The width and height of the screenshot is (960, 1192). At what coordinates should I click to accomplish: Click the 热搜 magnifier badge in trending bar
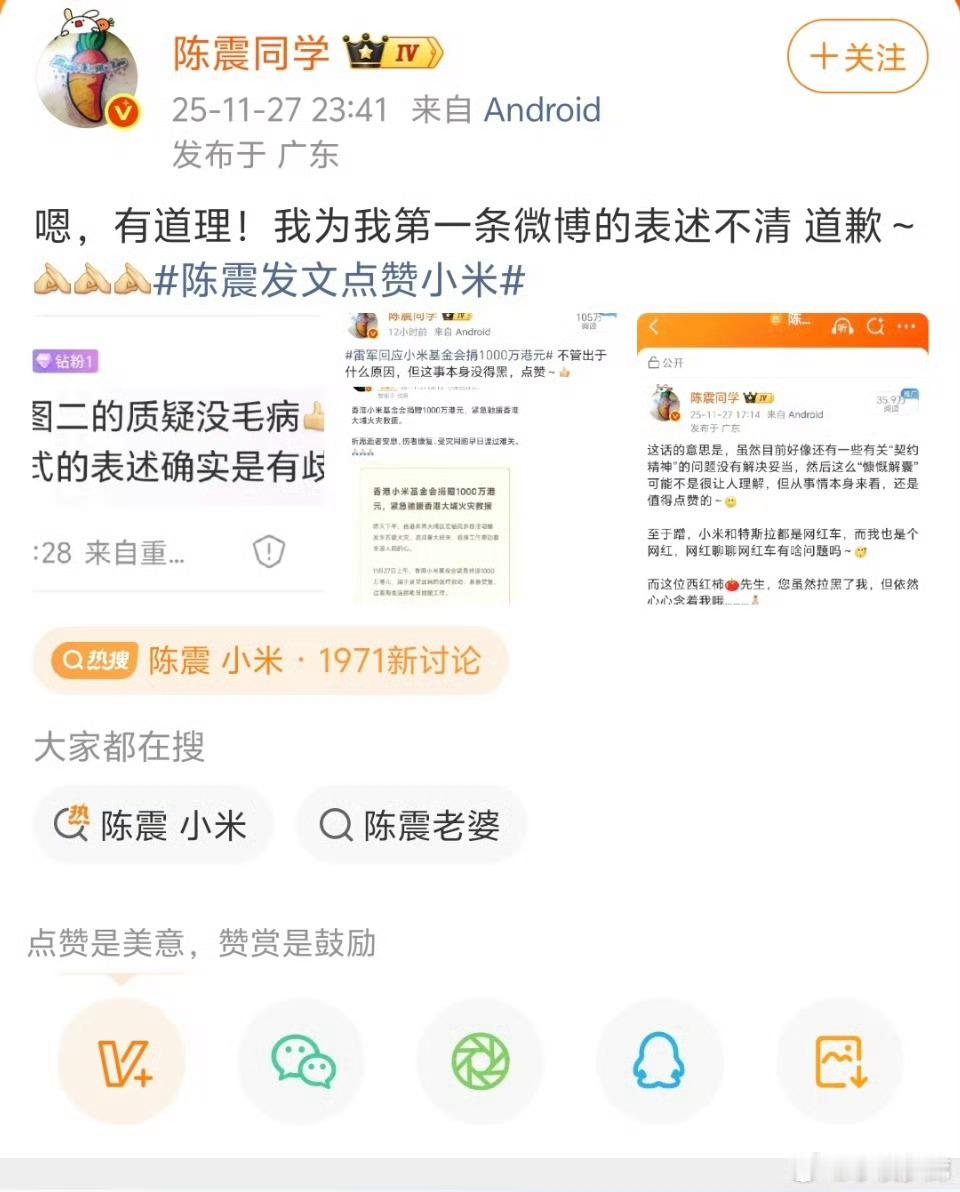(x=92, y=660)
